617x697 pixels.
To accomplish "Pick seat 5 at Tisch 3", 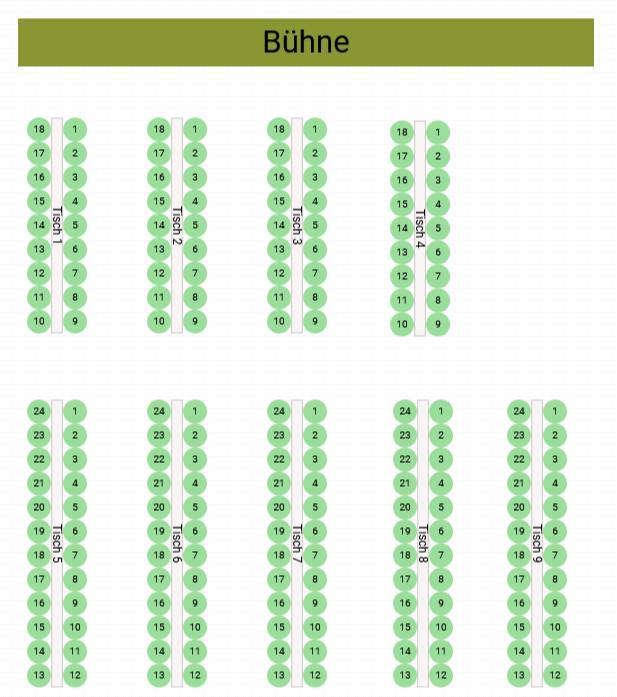I will [x=315, y=225].
